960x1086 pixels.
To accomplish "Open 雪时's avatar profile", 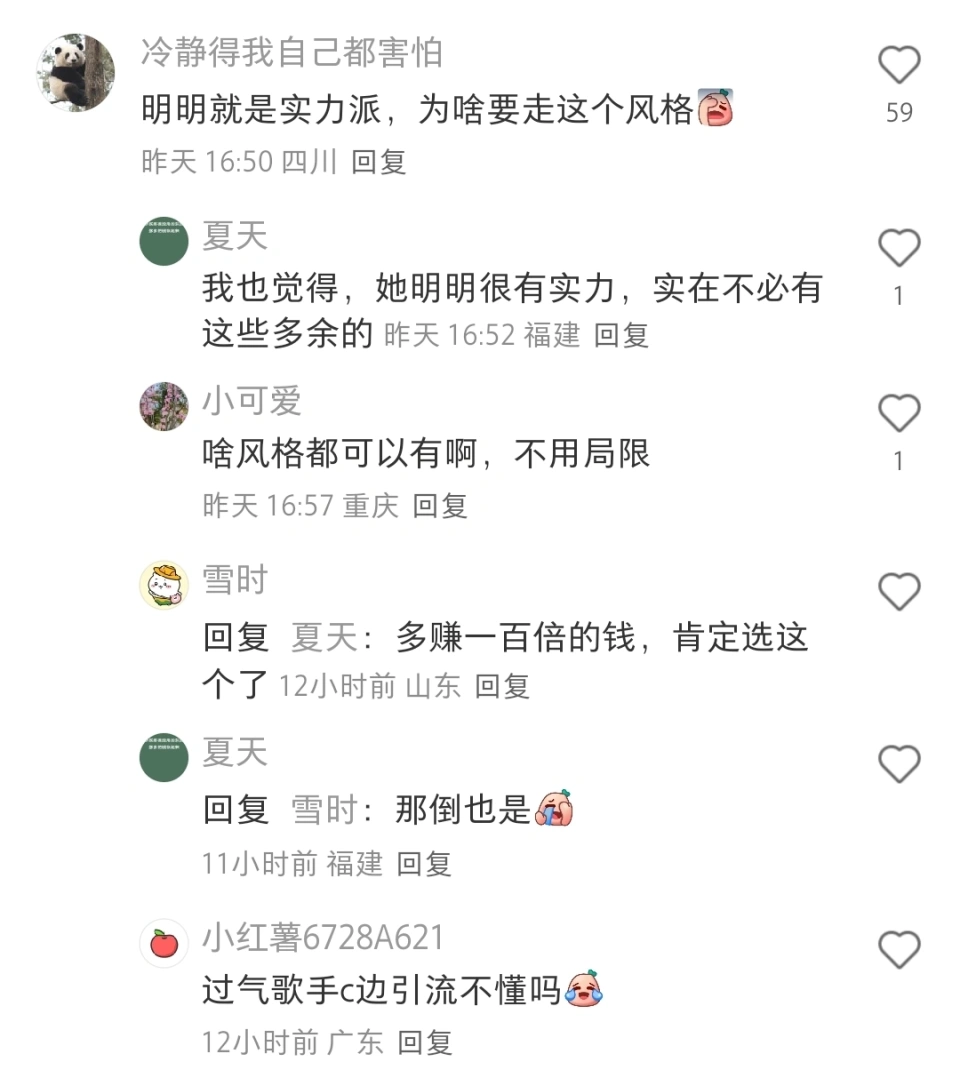I will click(x=164, y=585).
